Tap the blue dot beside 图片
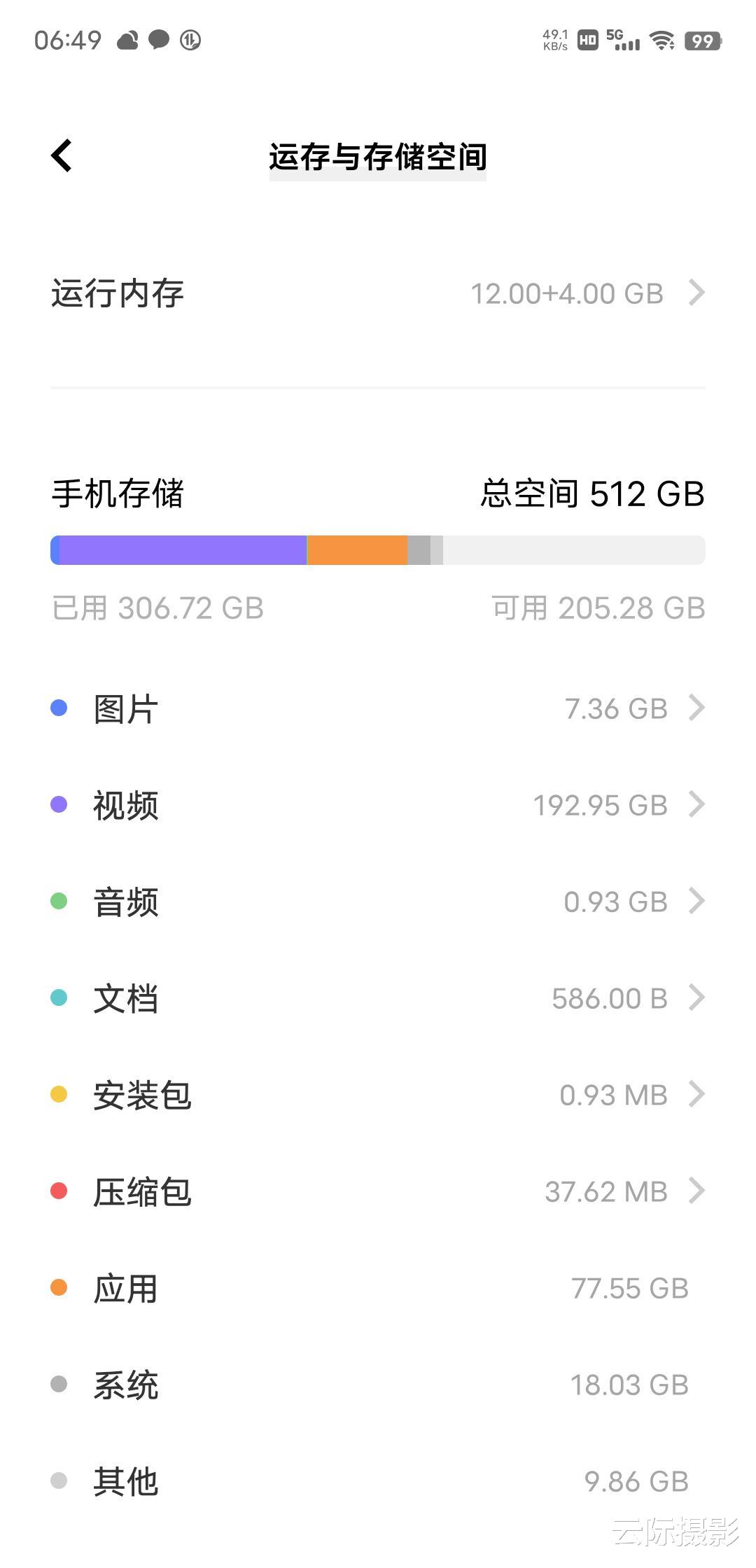This screenshot has width=756, height=1568. point(59,708)
